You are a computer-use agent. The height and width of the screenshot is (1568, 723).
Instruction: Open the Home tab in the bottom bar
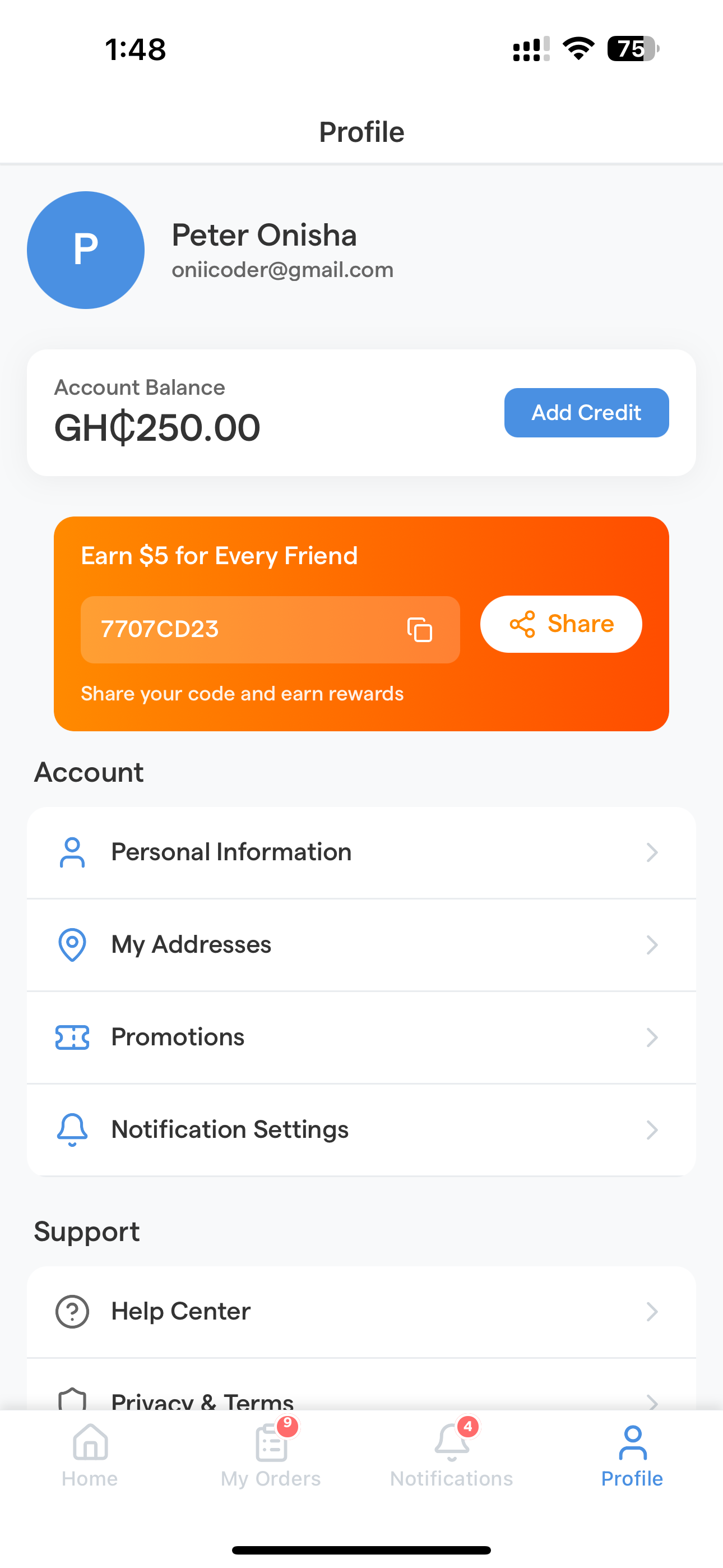pyautogui.click(x=90, y=1461)
